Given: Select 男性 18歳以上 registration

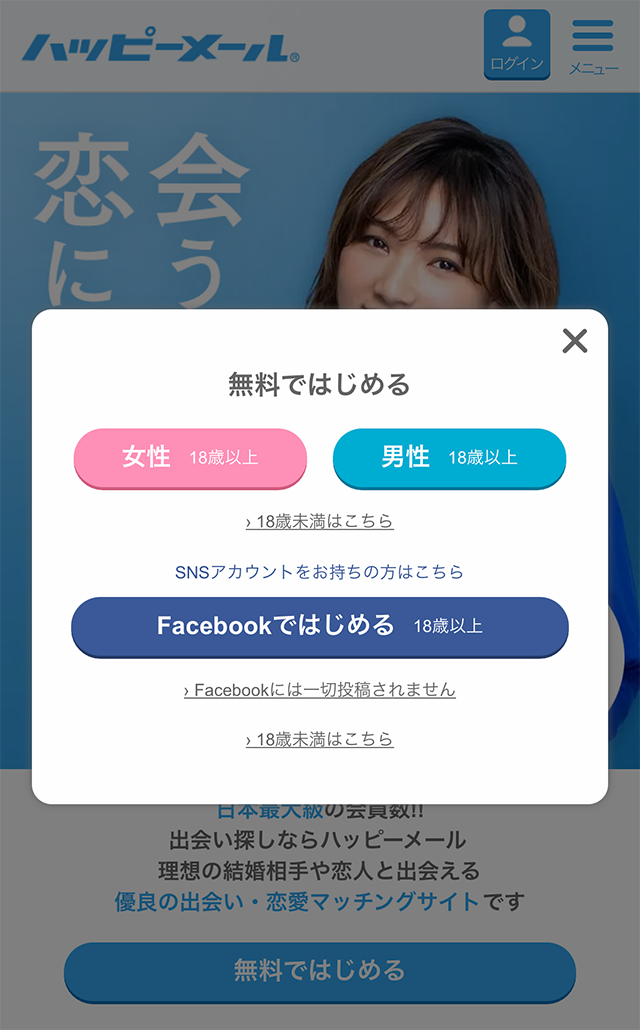Looking at the screenshot, I should tap(449, 458).
